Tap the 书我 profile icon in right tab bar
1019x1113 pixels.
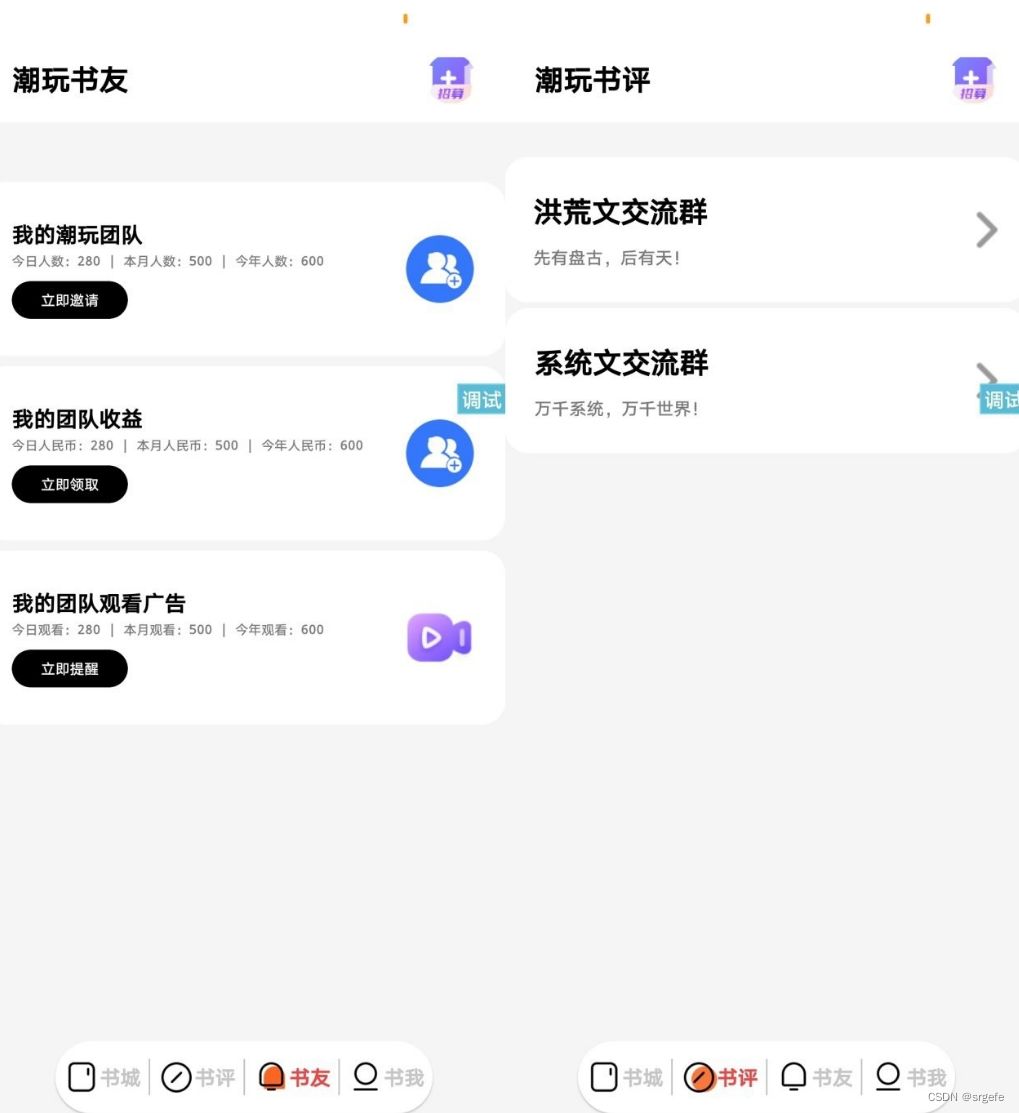point(888,1077)
